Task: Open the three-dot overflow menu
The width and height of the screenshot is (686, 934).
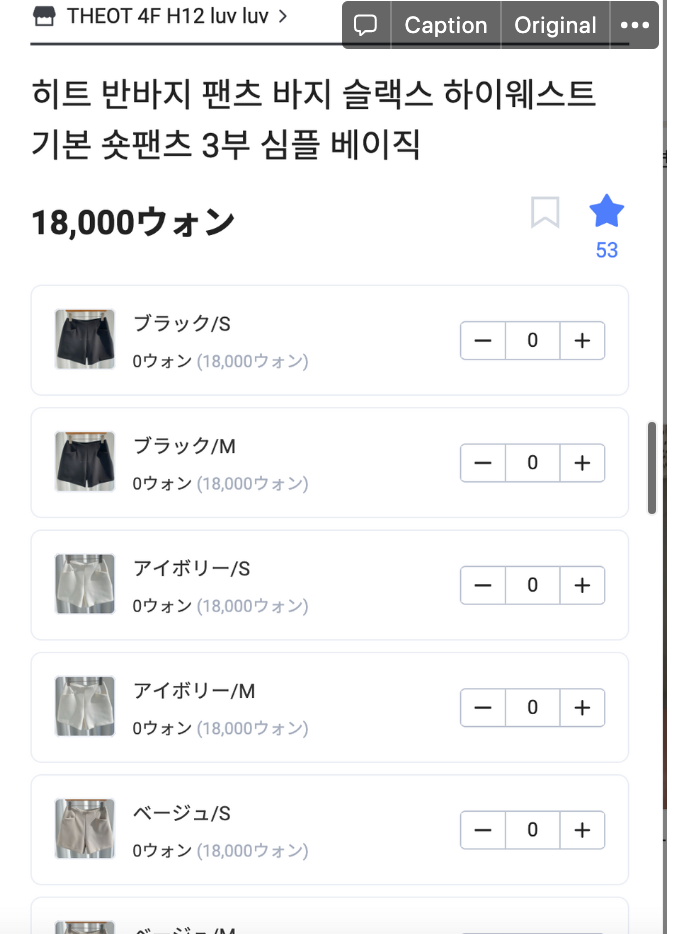Action: coord(634,25)
